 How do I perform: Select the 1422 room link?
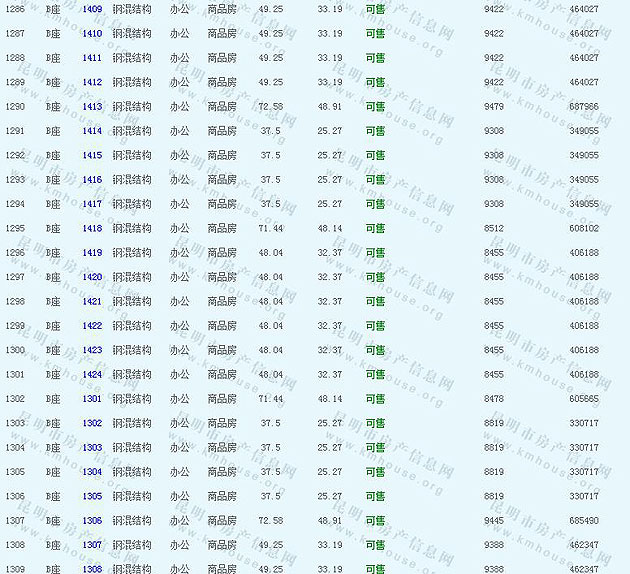pos(92,326)
